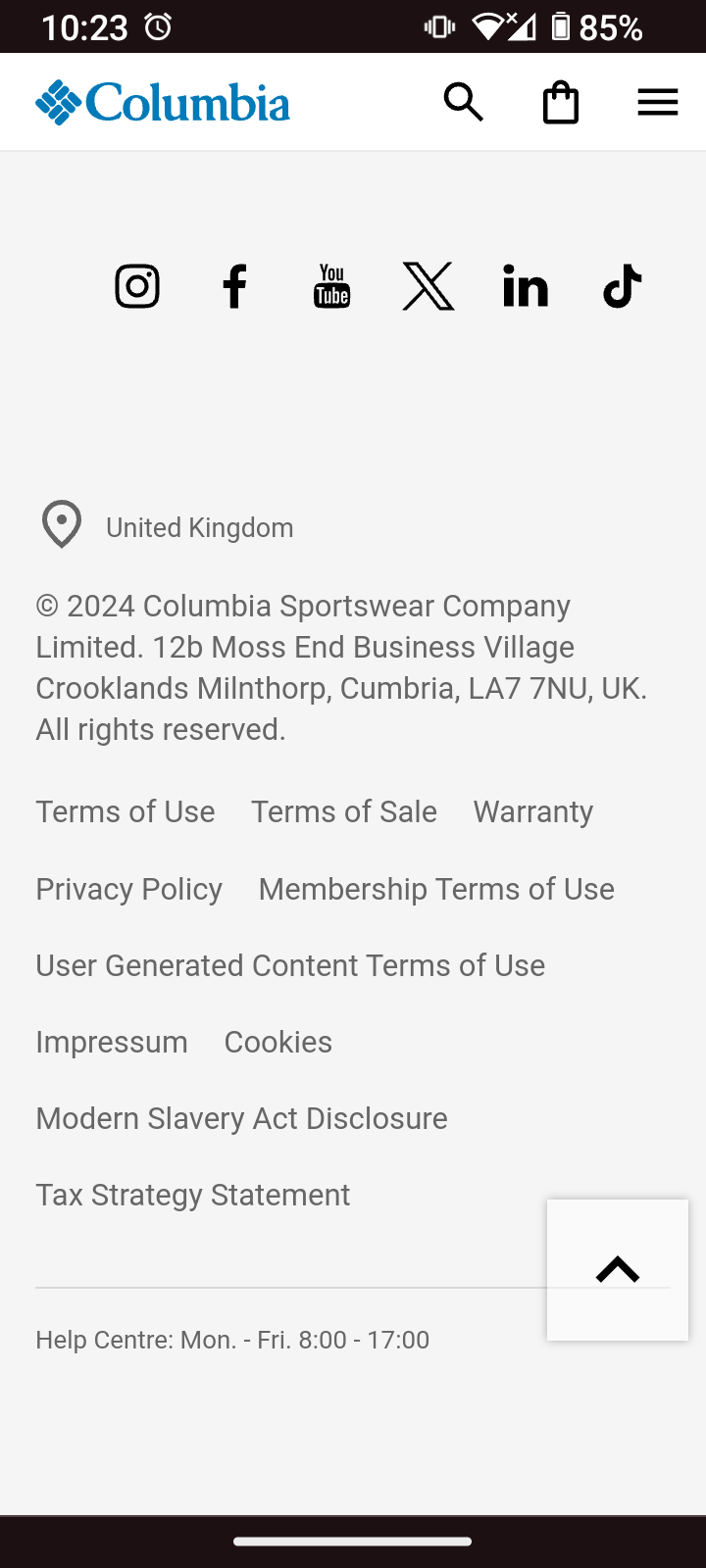Go to the Columbia home page logo
Screen dimensions: 706x1568
(x=163, y=102)
